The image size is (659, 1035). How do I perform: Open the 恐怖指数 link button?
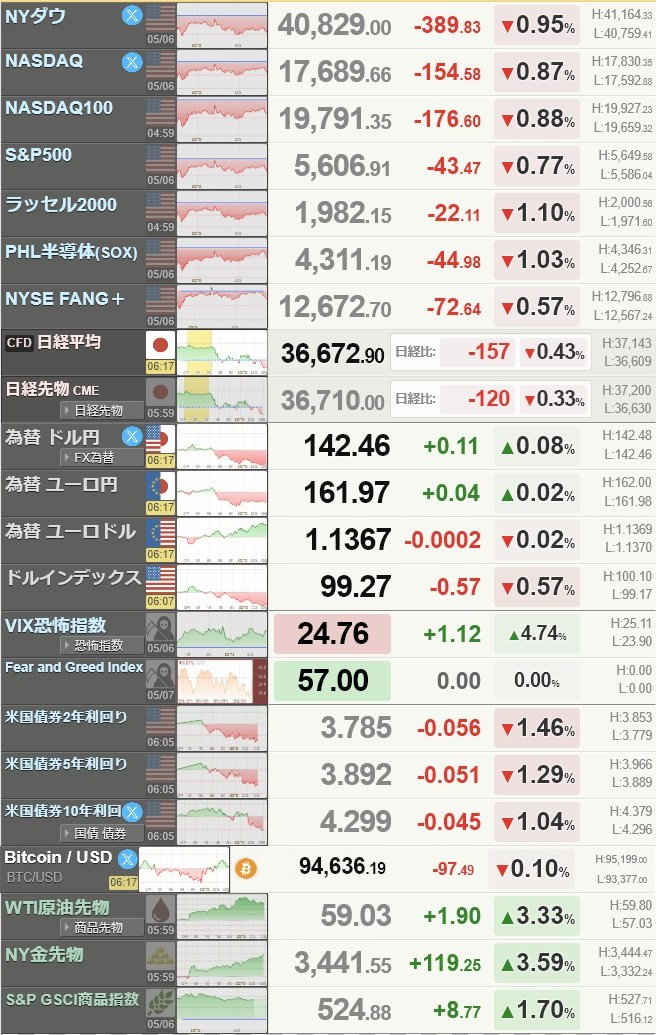click(98, 645)
